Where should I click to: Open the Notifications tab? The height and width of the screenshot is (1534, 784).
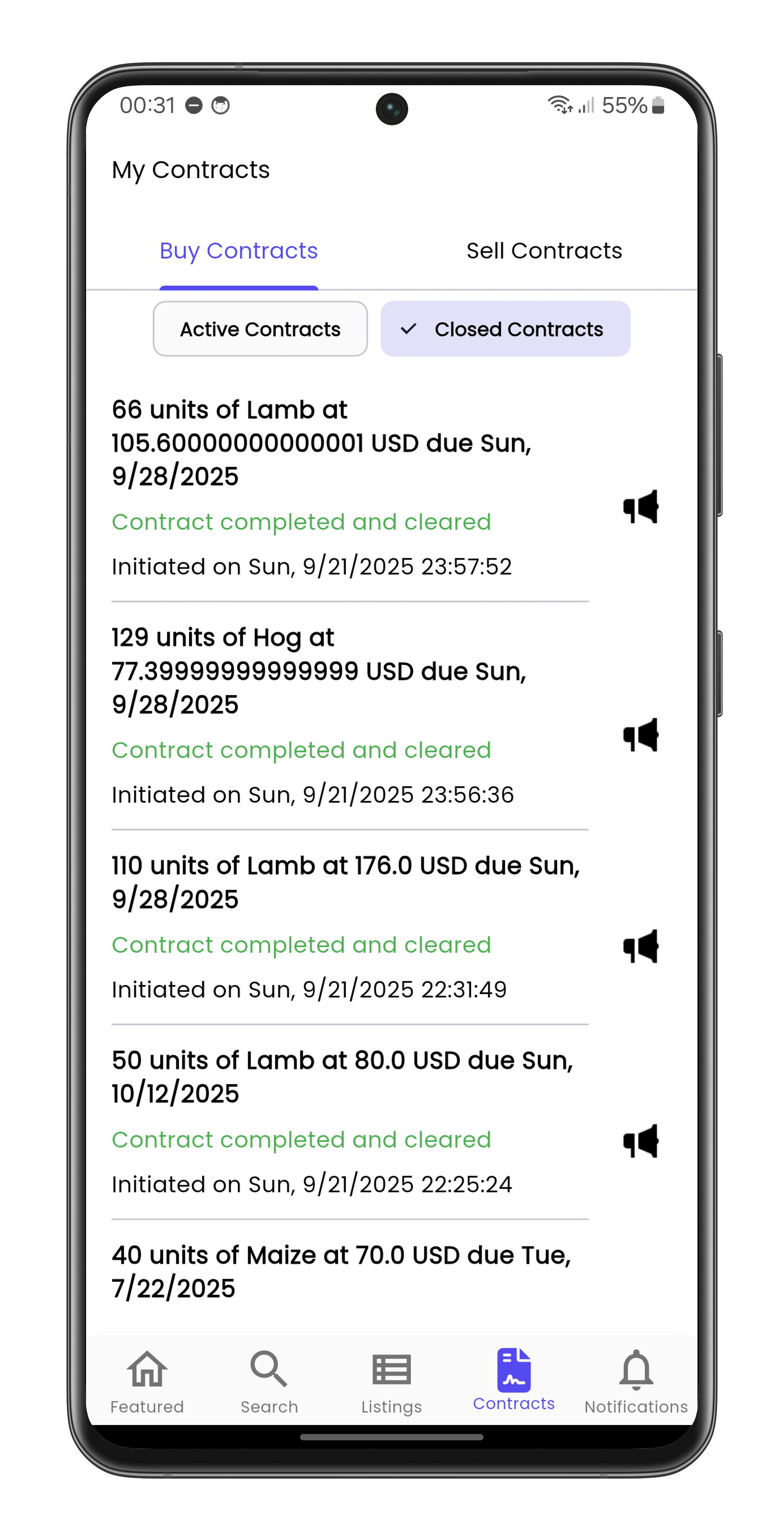(x=636, y=1381)
